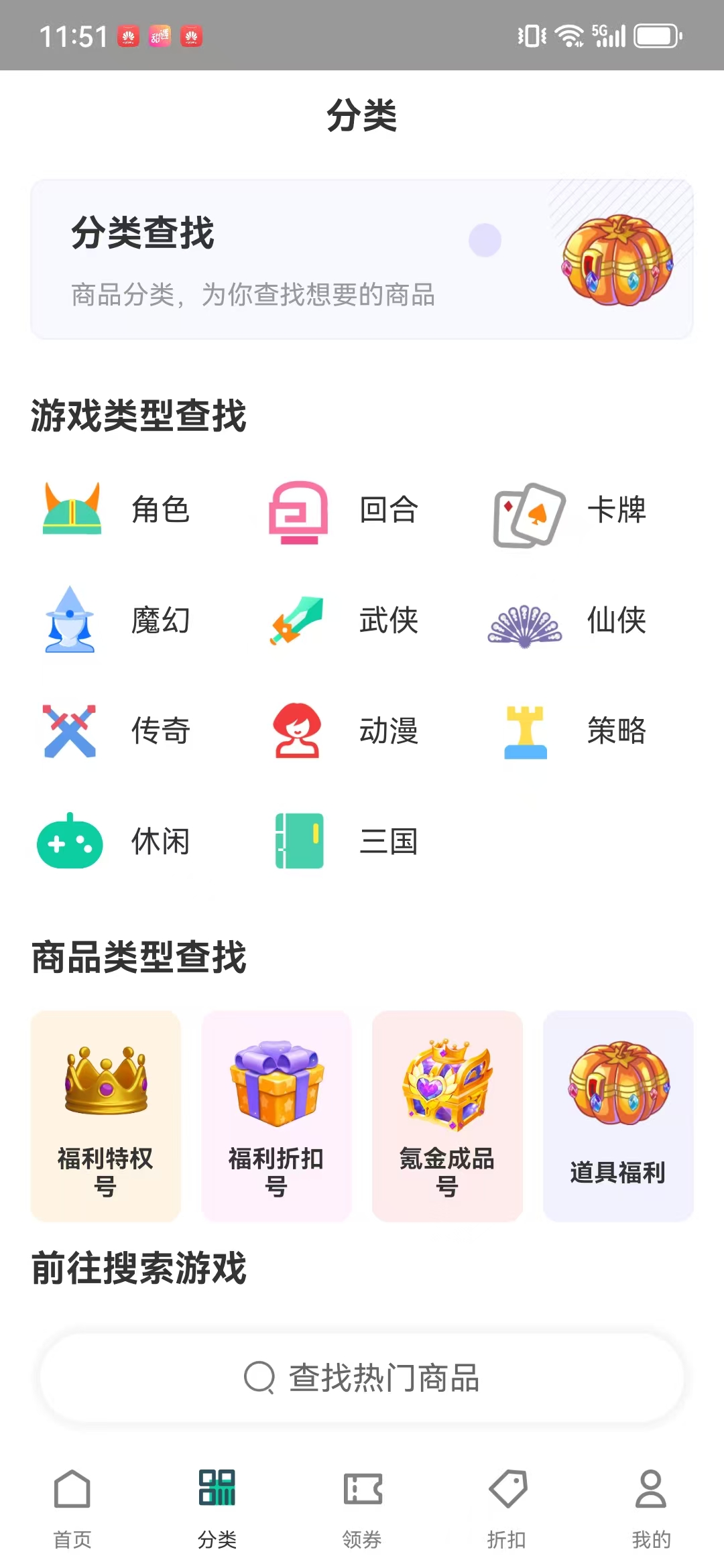Open the 道具福利 product card
724x1568 pixels.
pos(618,1116)
